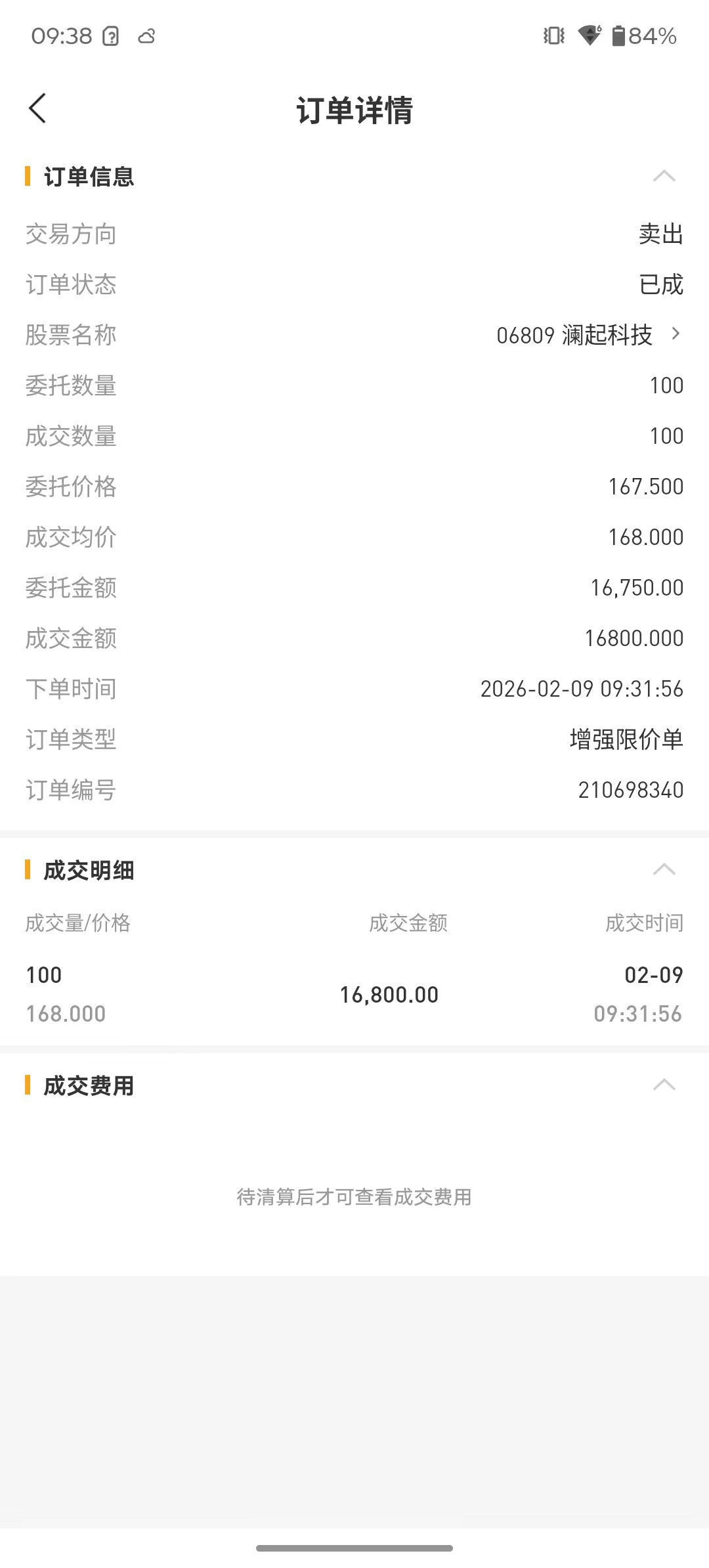Screen dimensions: 709x1568
Task: Collapse the 成交费用 section
Action: pos(664,1085)
